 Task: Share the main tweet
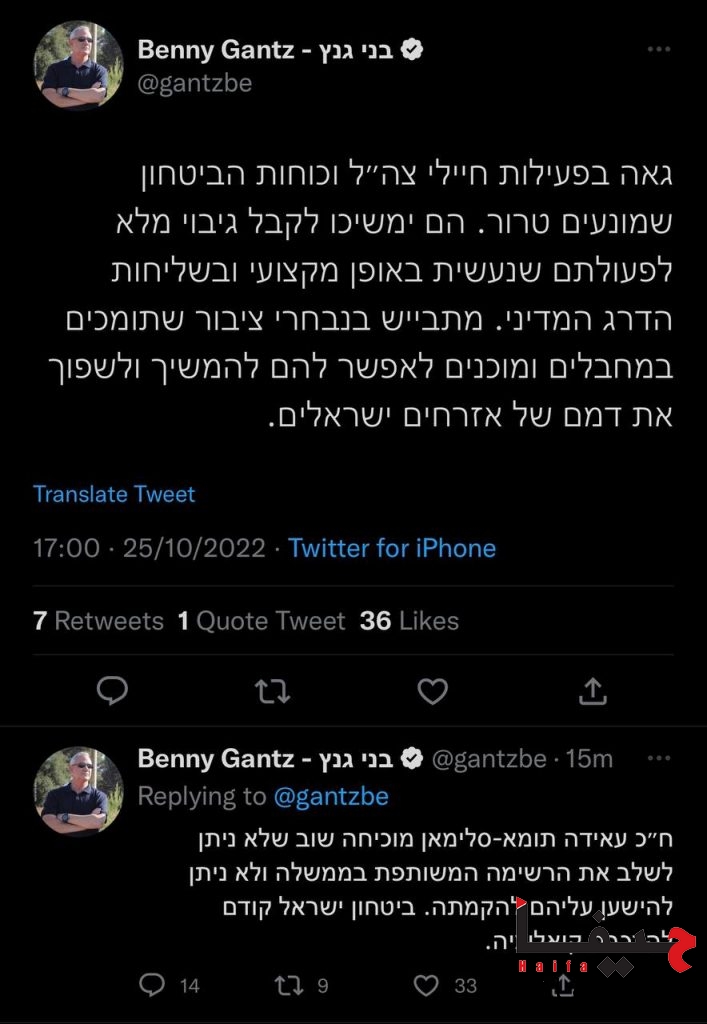tap(592, 690)
